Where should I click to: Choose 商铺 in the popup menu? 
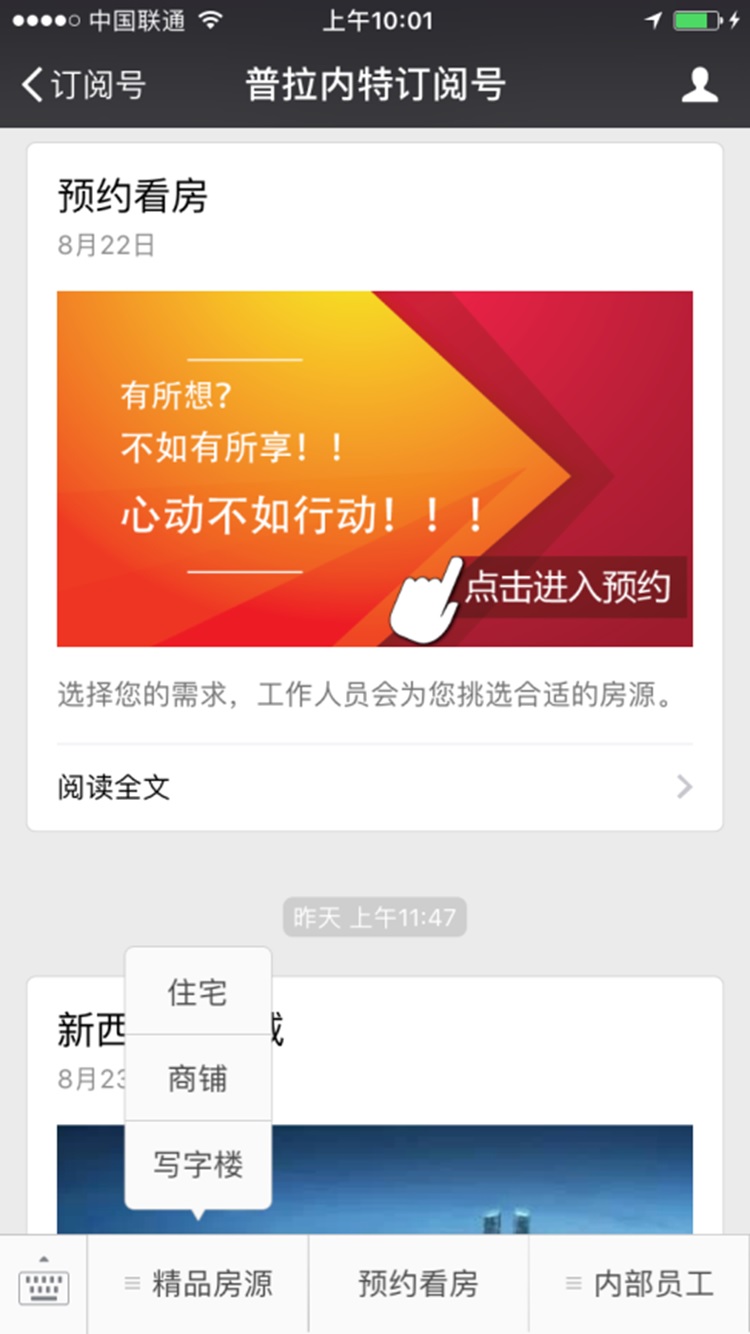[x=198, y=1078]
